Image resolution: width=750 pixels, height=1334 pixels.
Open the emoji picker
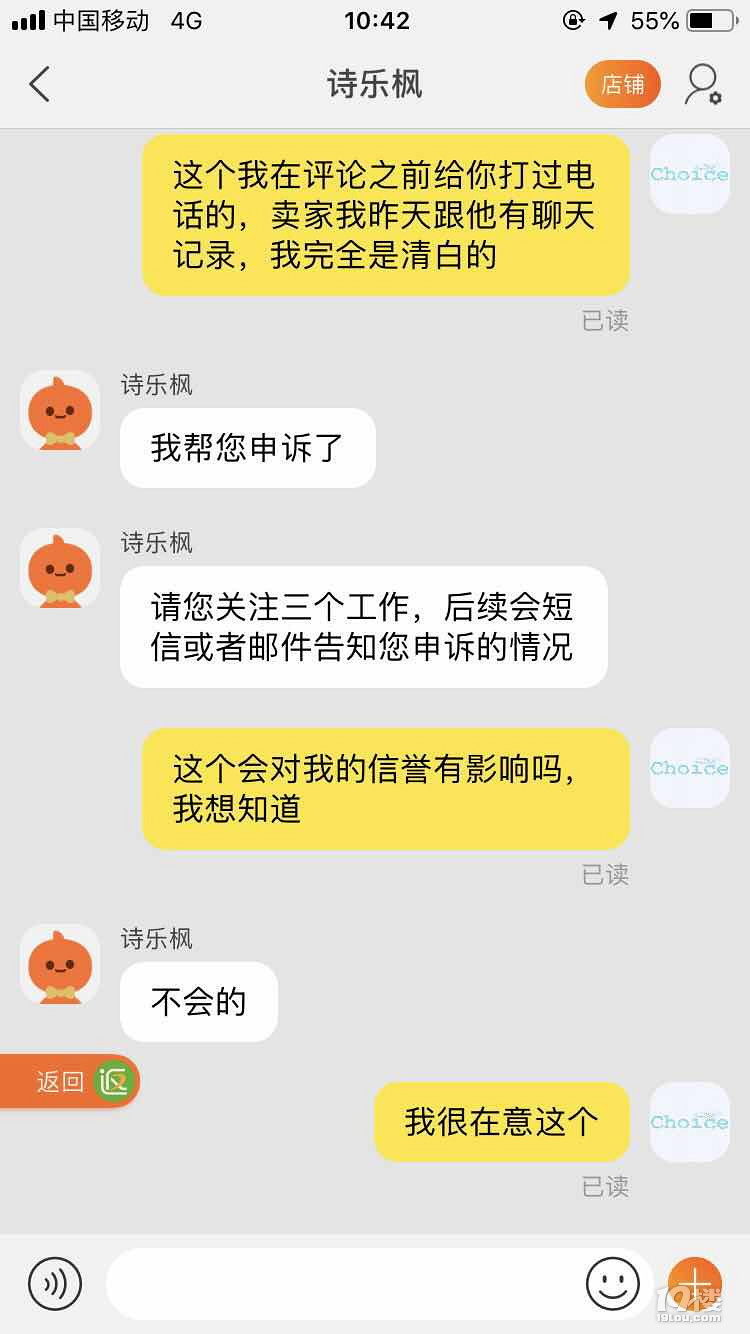tap(612, 1283)
